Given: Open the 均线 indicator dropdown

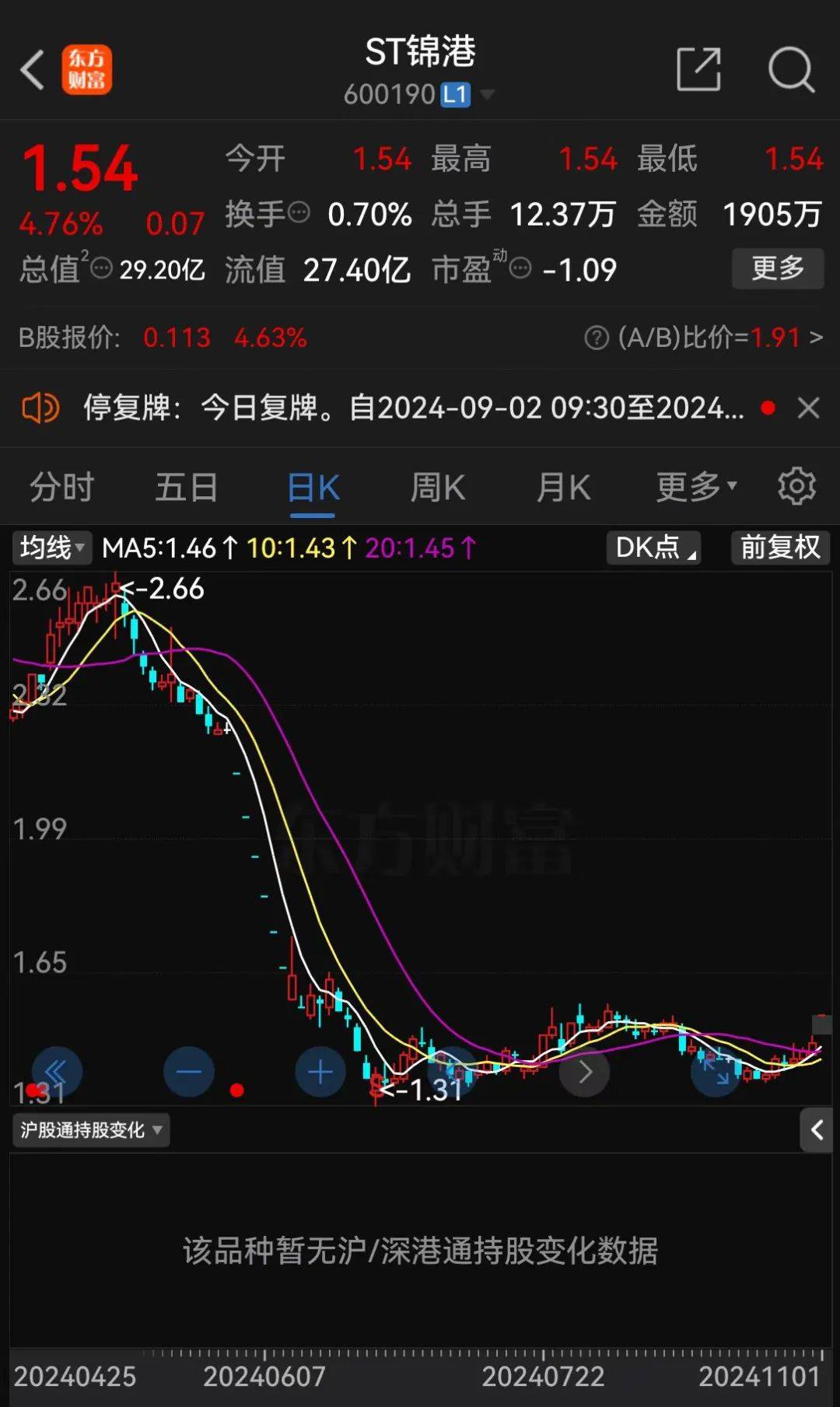Looking at the screenshot, I should [51, 548].
